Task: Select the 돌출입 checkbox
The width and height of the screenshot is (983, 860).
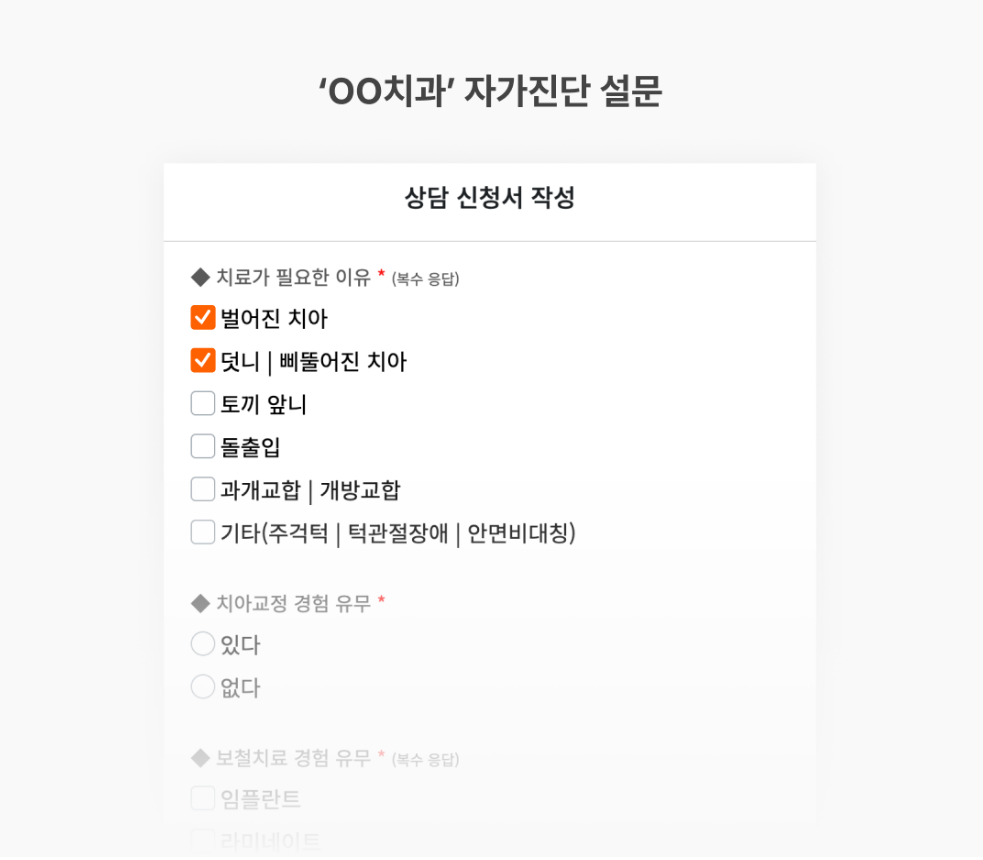Action: tap(203, 446)
